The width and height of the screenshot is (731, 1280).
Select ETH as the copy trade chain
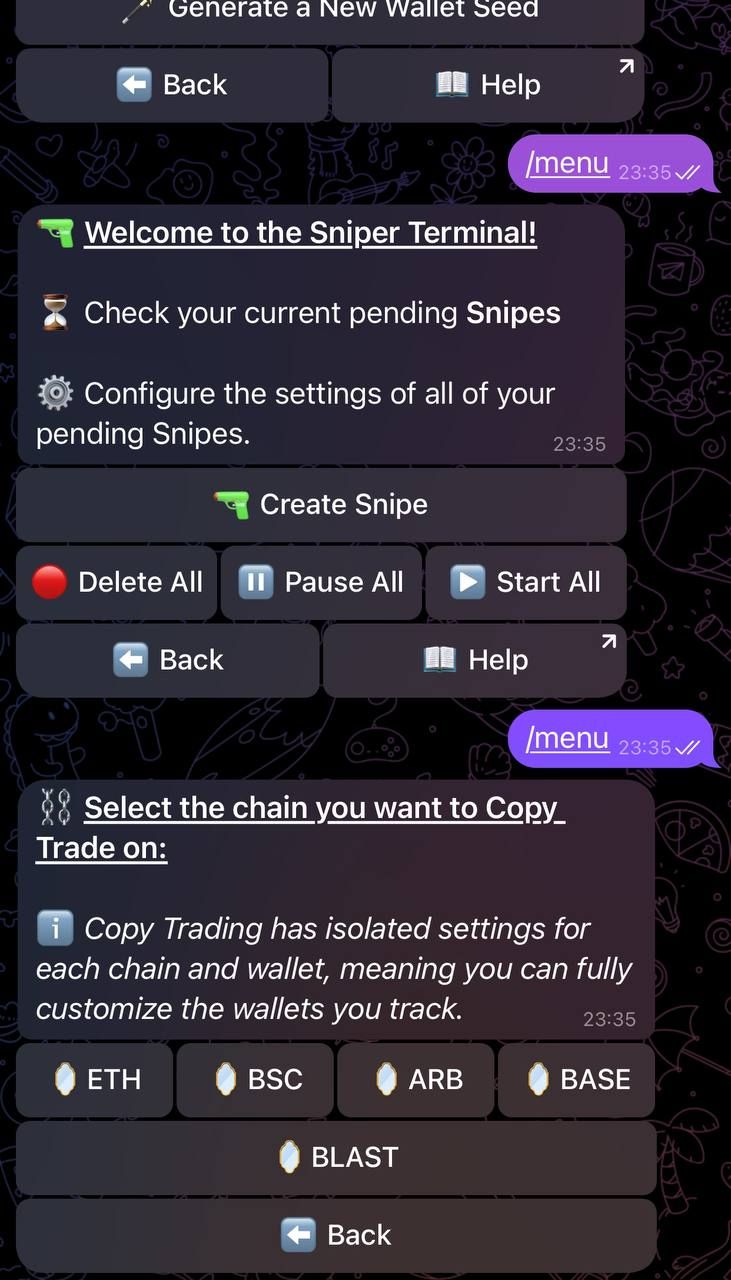[x=94, y=1079]
